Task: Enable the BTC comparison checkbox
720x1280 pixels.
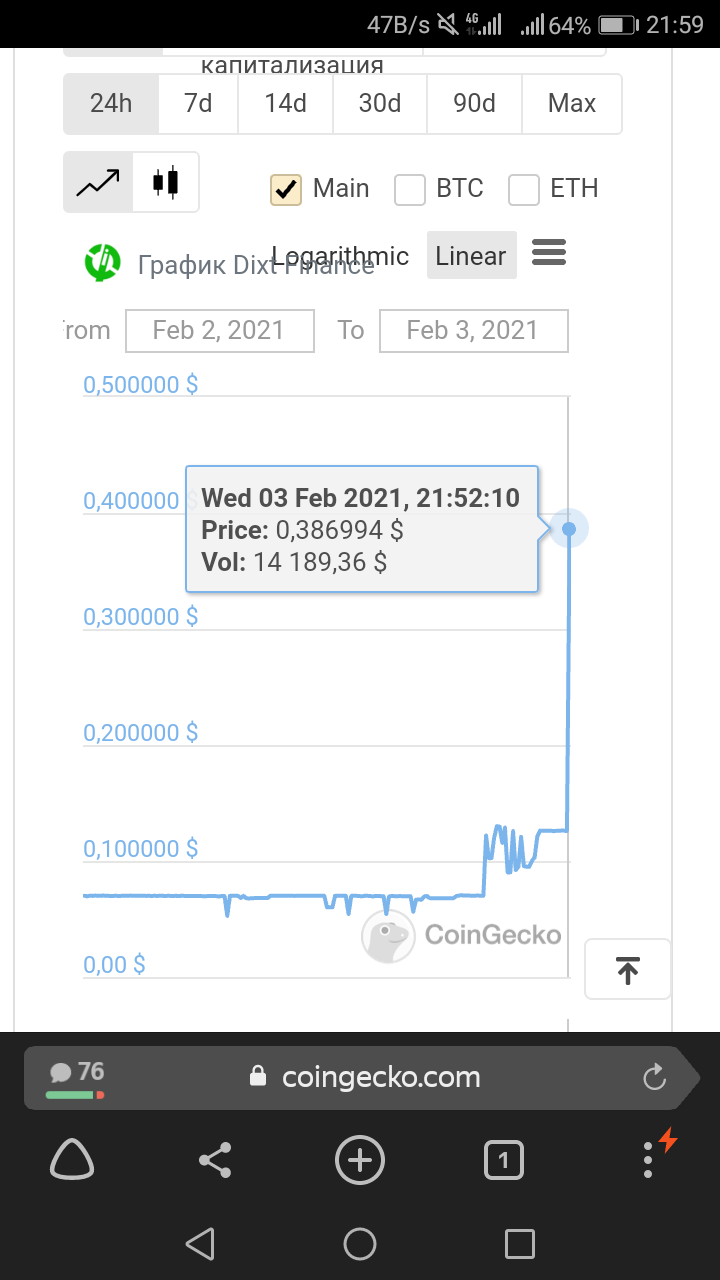Action: pos(410,189)
